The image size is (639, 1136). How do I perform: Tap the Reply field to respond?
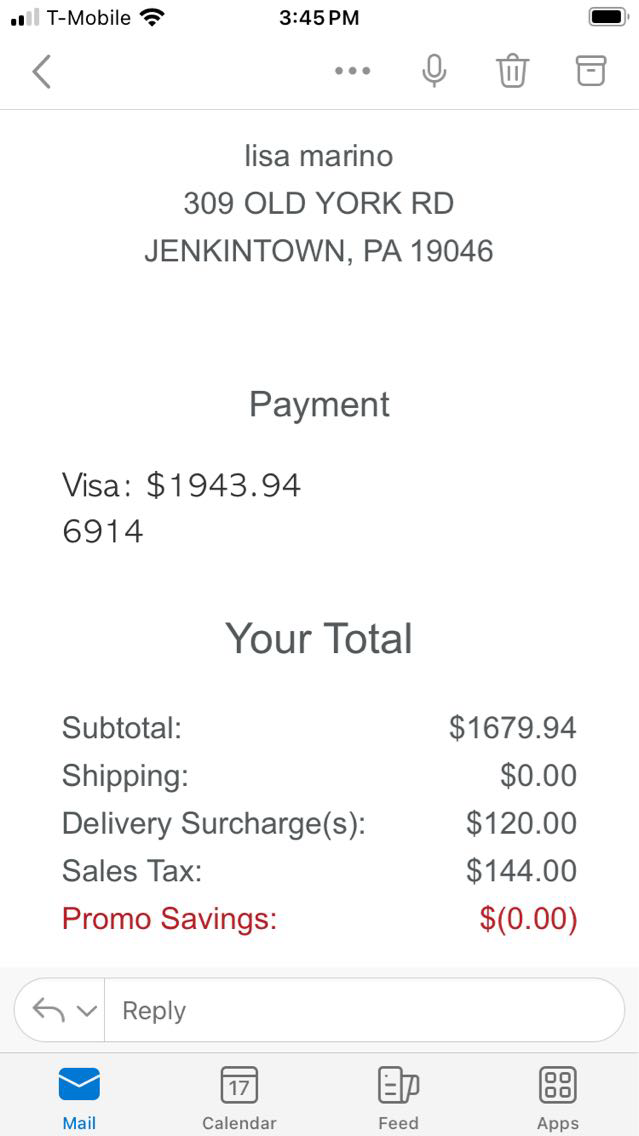pos(360,1010)
